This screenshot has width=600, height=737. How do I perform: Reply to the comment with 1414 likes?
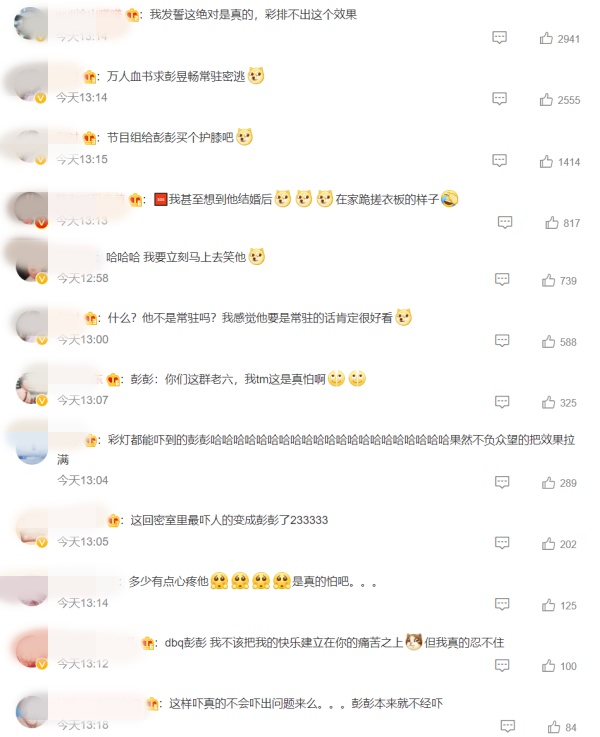pos(499,161)
